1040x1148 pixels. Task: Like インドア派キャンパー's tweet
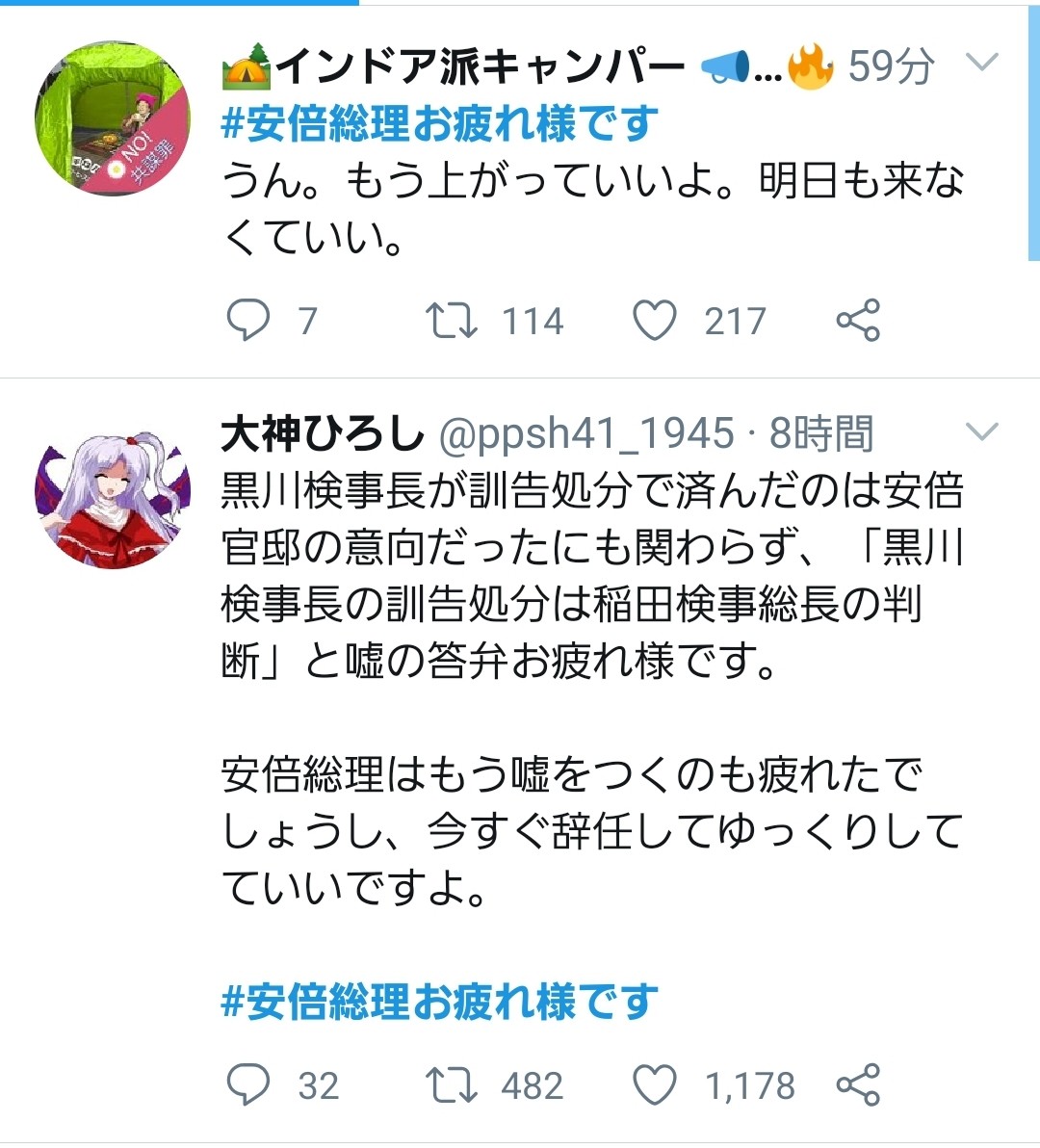(x=654, y=321)
